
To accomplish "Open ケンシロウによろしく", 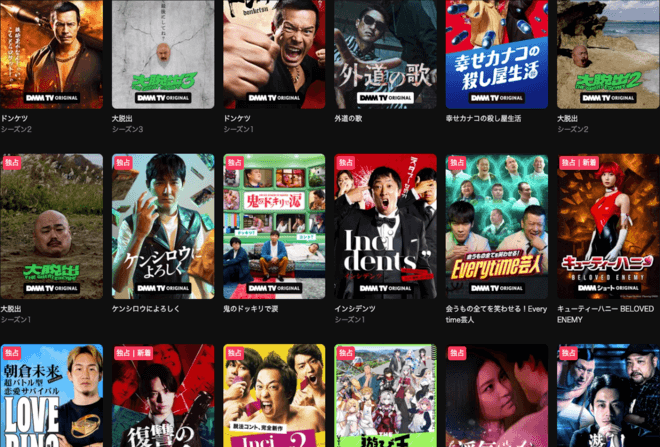I will pyautogui.click(x=162, y=226).
